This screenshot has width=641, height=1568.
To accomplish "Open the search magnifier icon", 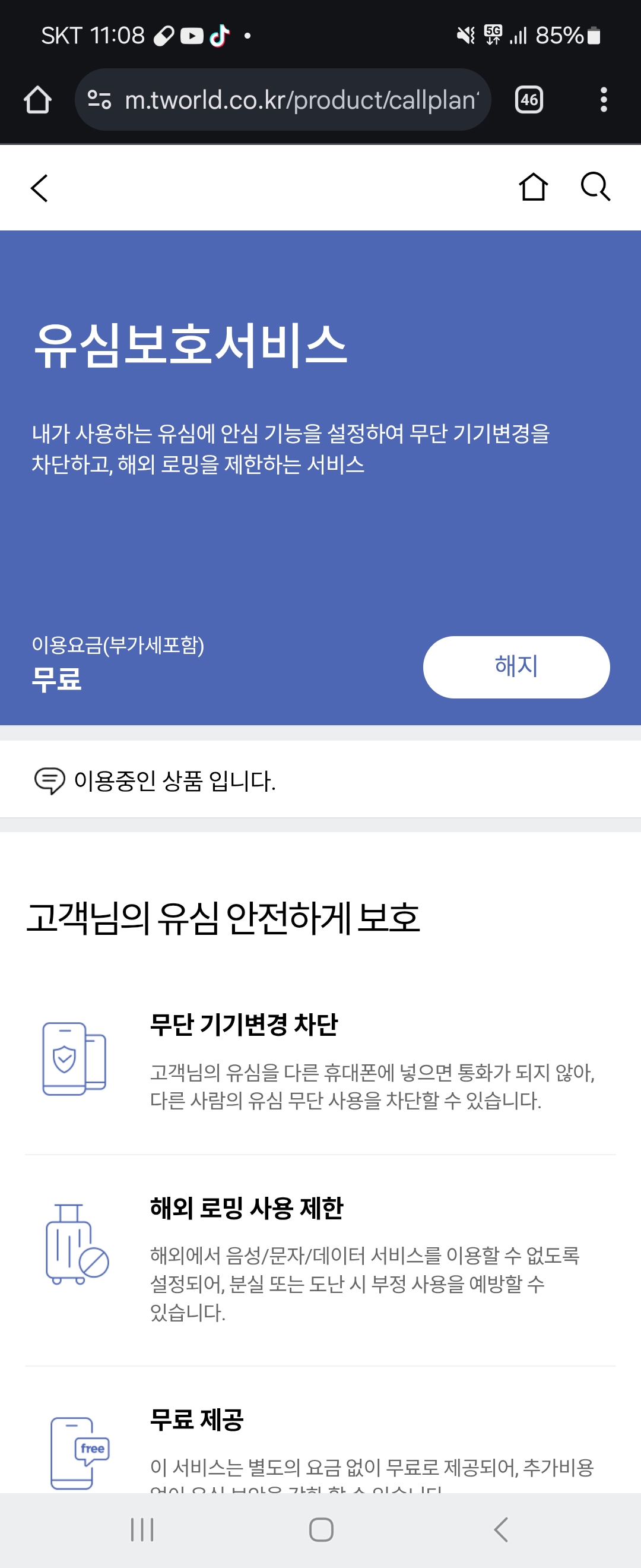I will (595, 187).
